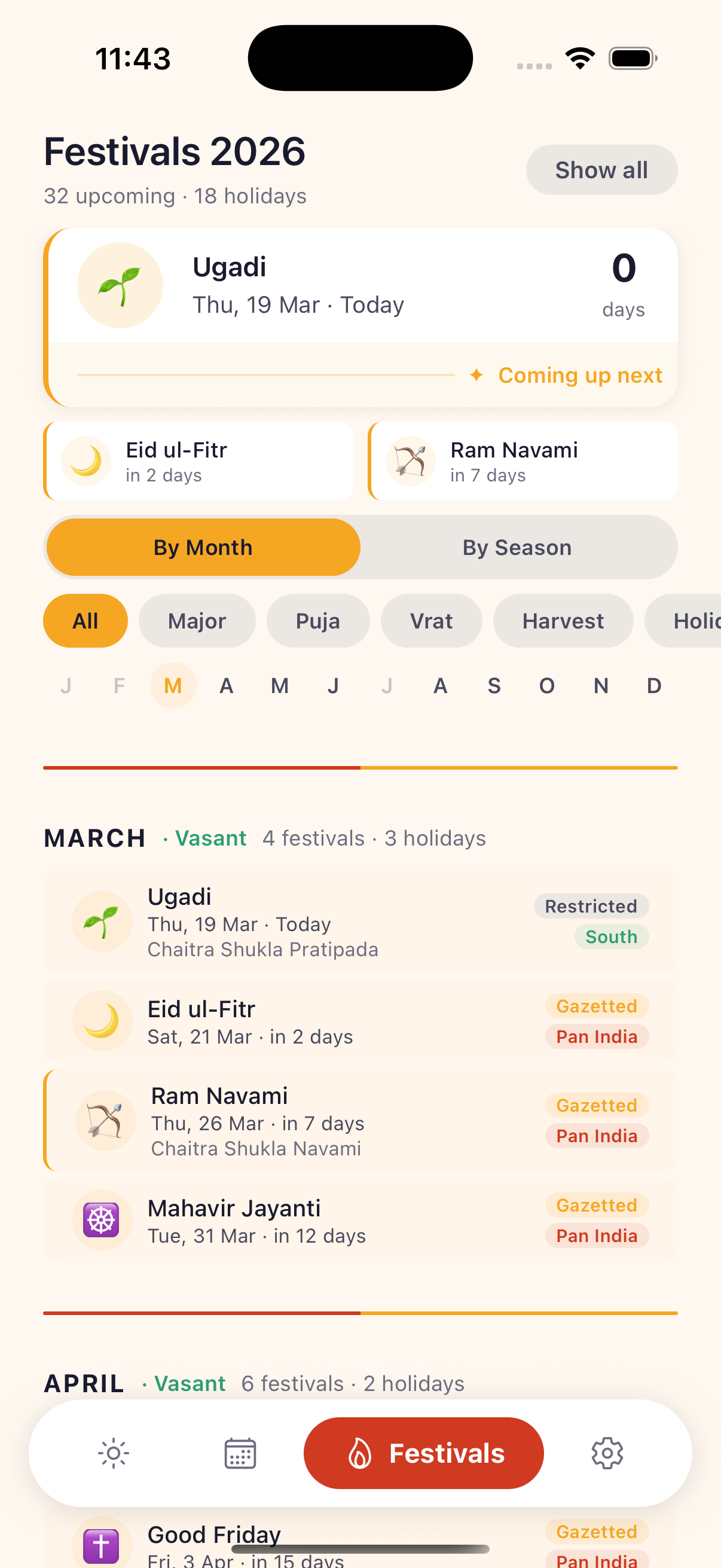Open the settings gear icon

(x=607, y=1454)
